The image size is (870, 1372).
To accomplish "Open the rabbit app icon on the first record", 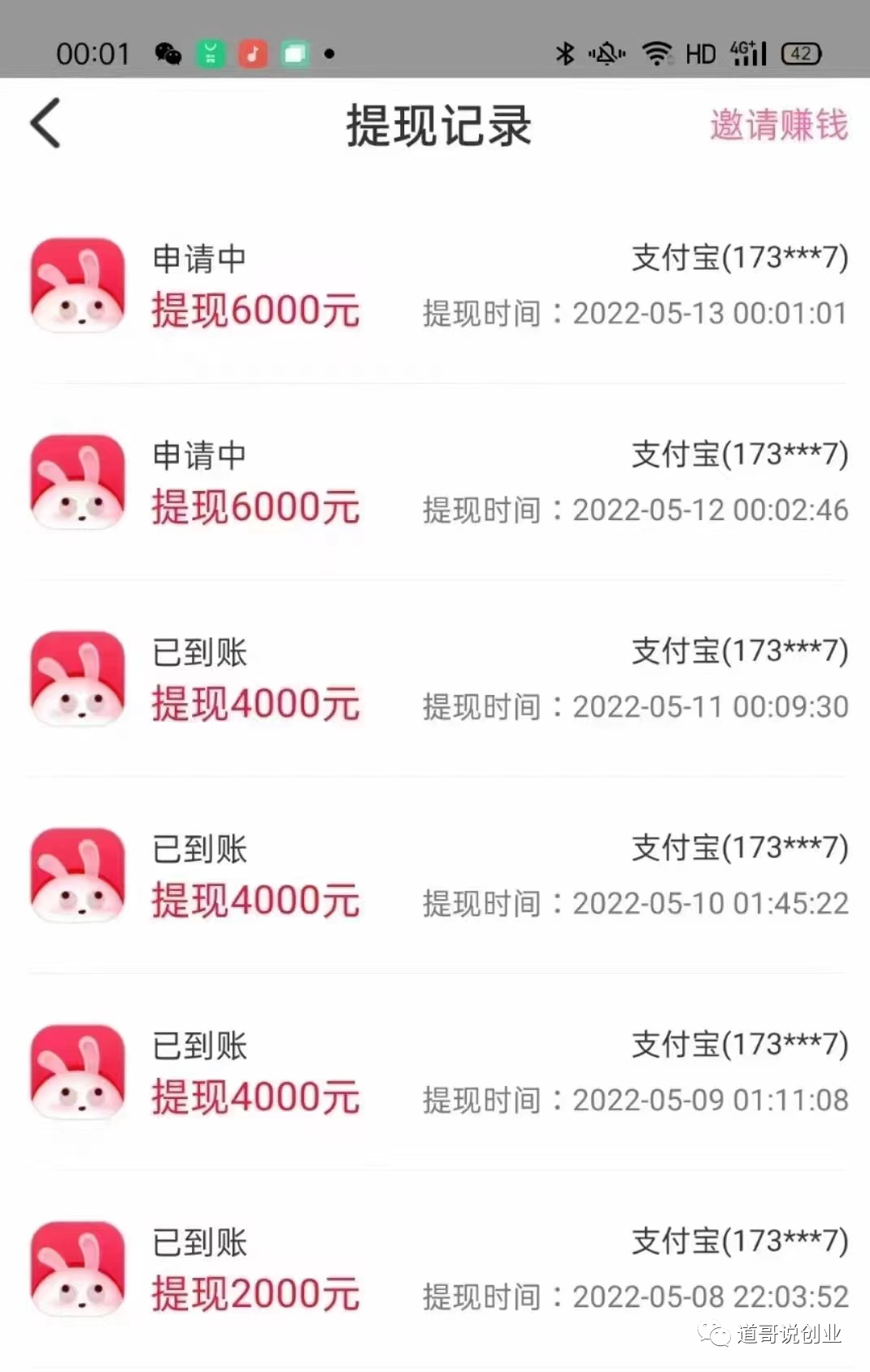I will 77,284.
